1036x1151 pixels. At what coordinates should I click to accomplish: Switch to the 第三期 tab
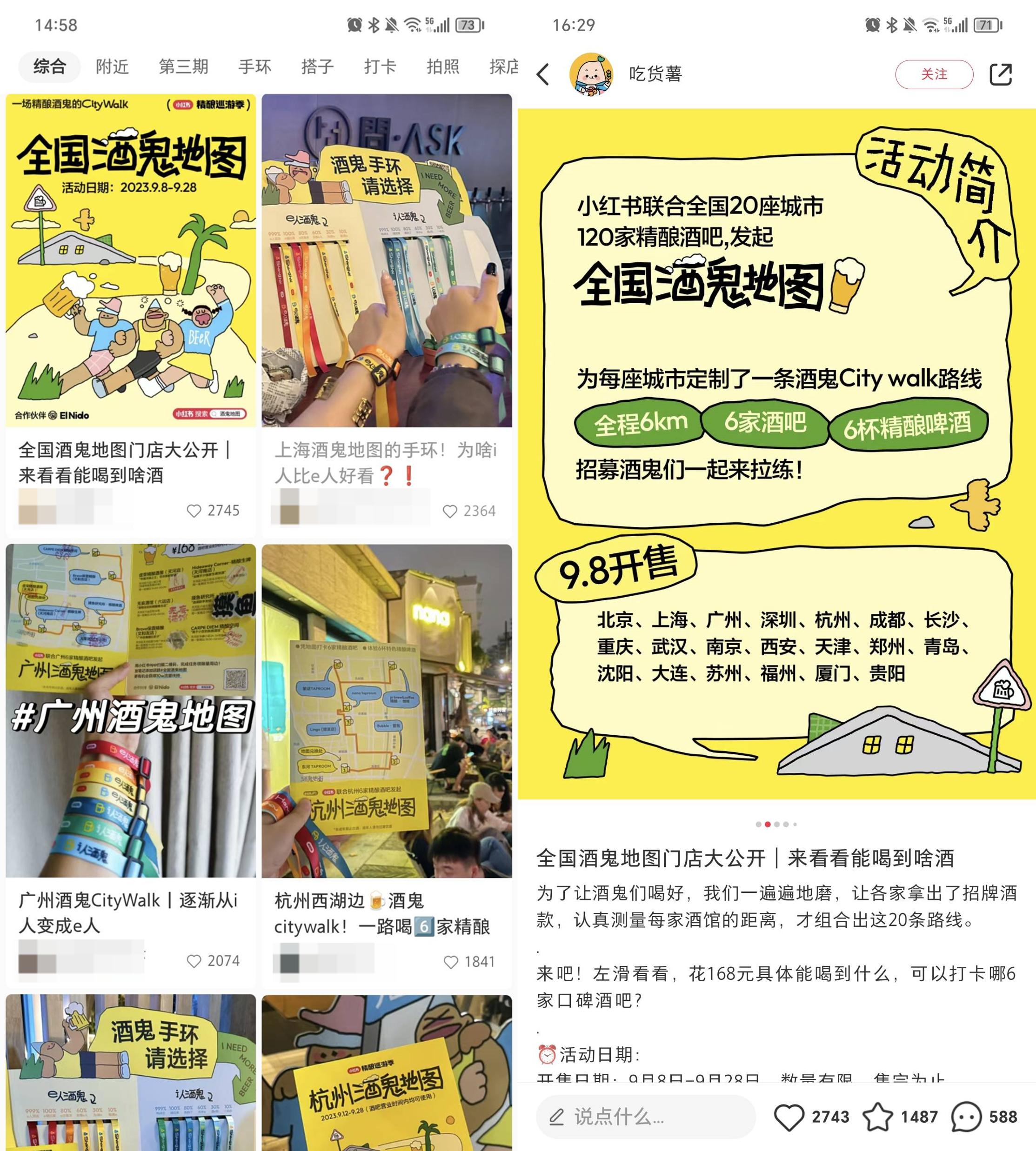click(183, 67)
